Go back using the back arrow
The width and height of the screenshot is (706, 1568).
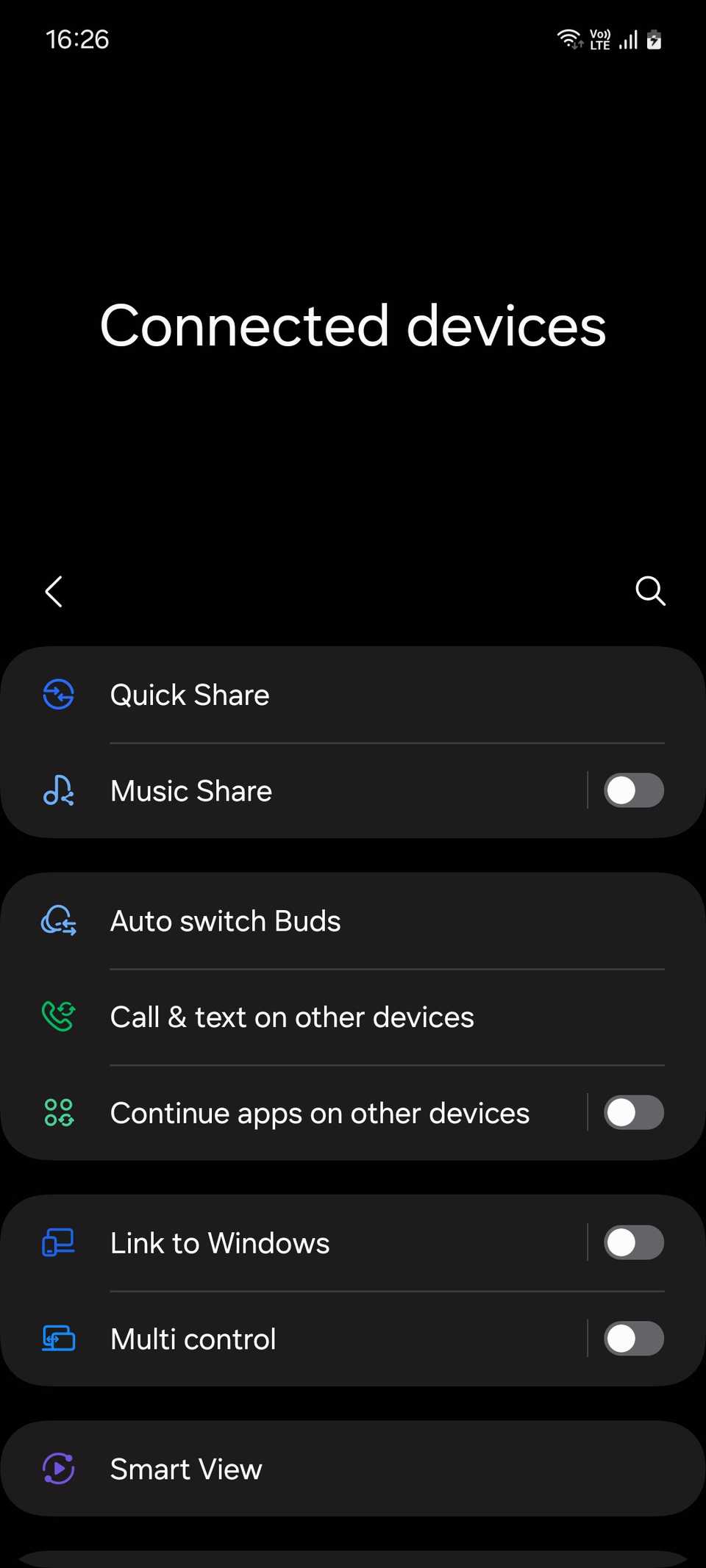click(54, 591)
